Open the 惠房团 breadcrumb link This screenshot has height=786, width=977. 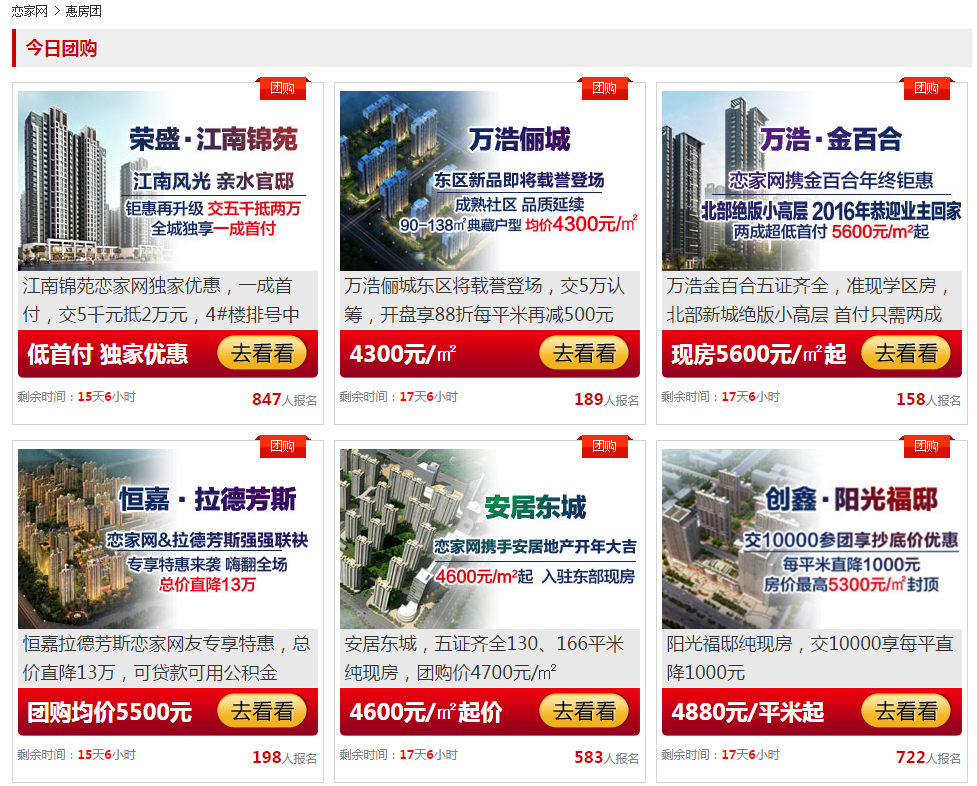click(x=83, y=11)
